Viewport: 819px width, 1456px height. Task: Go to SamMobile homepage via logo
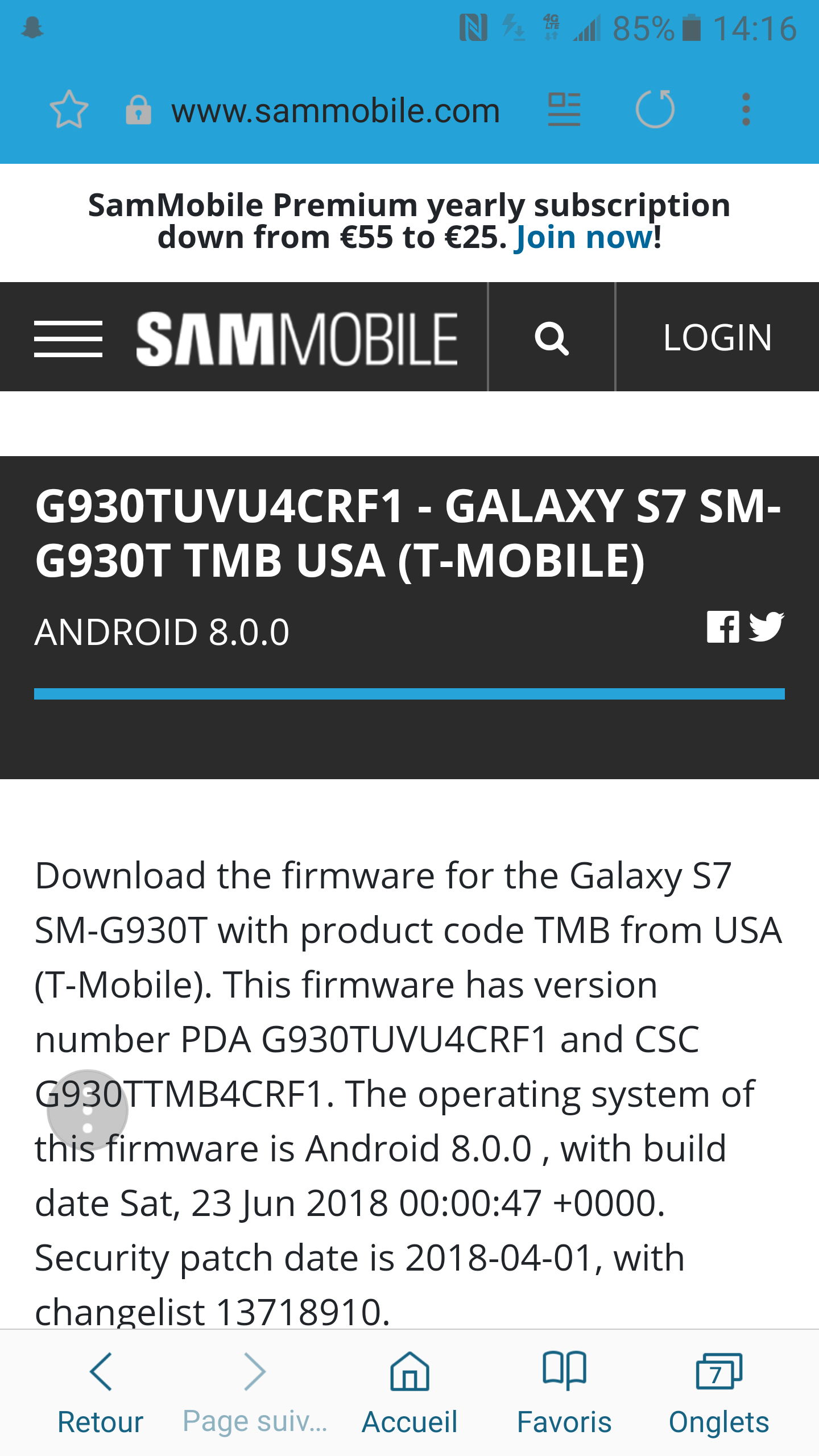click(297, 338)
